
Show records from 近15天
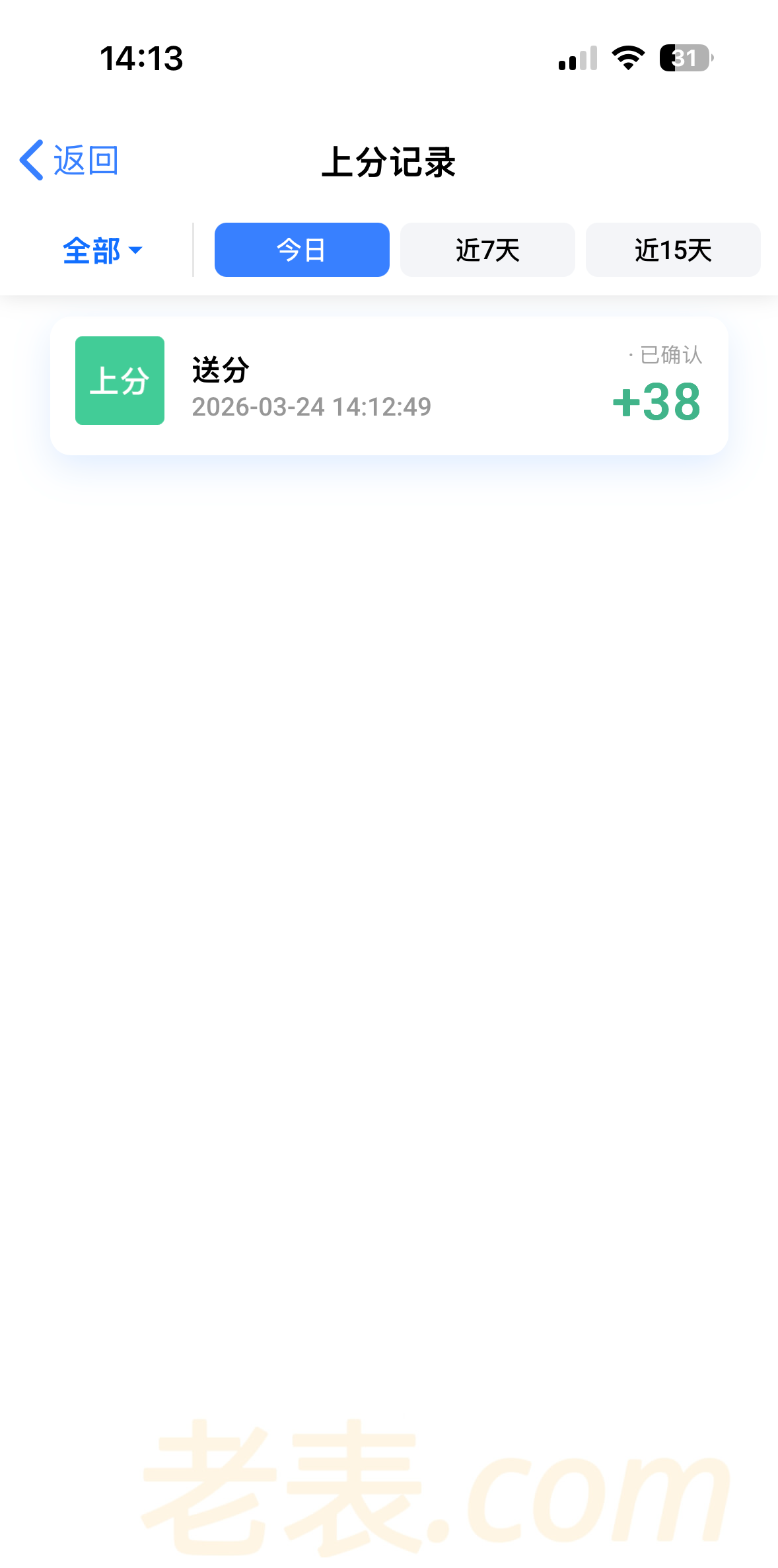[672, 250]
